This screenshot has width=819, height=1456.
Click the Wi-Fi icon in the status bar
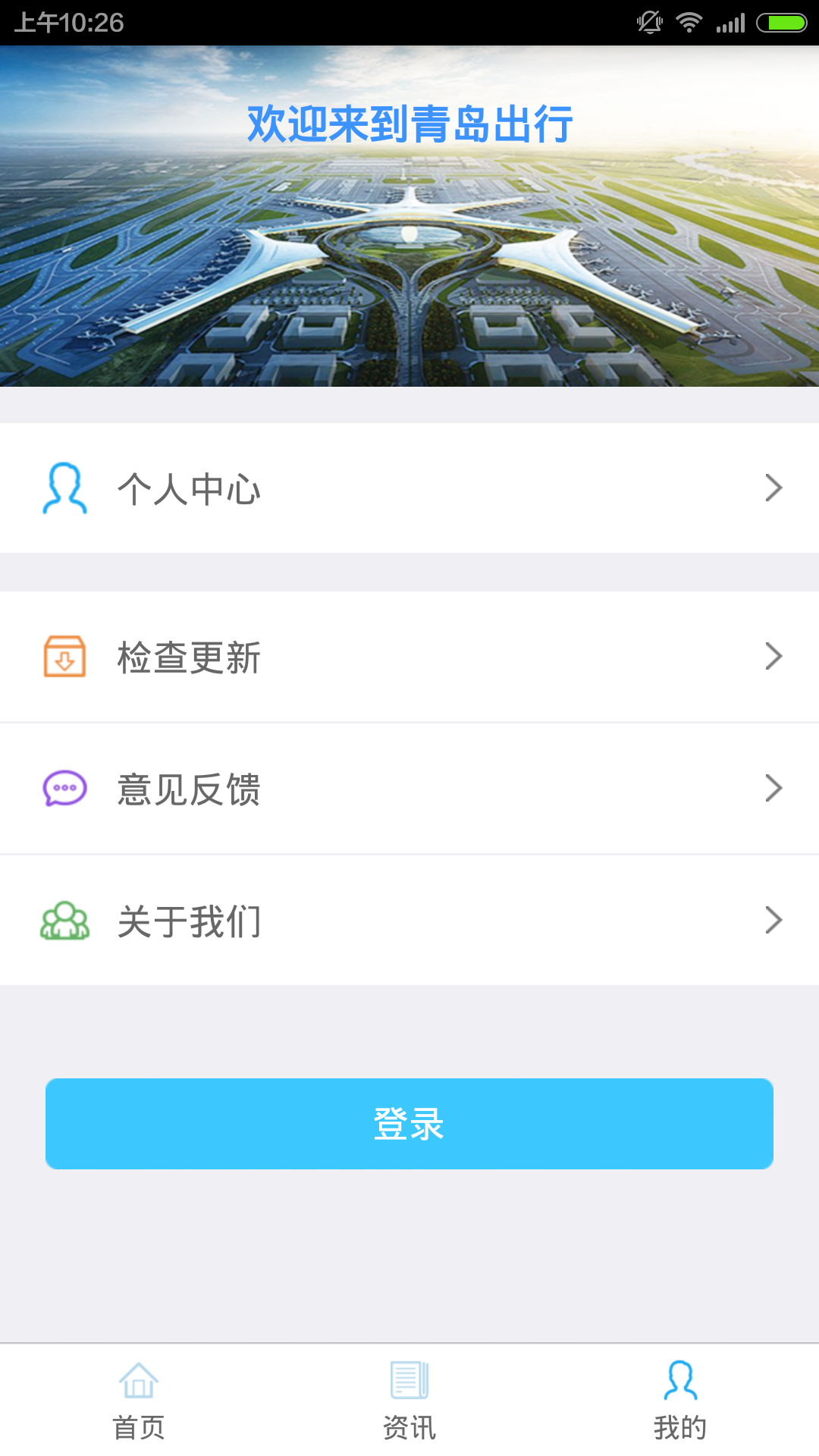point(689,20)
